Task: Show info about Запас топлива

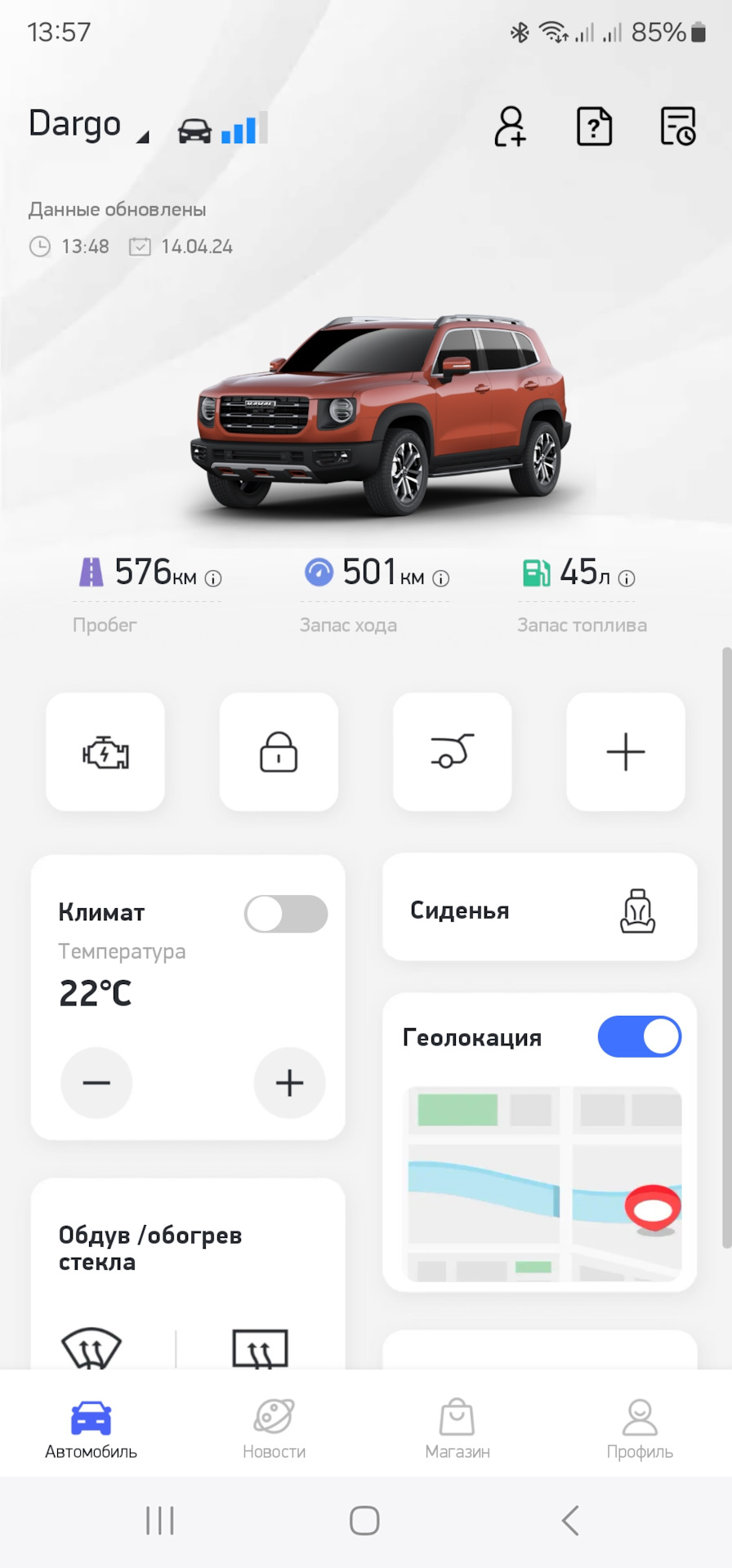Action: [x=627, y=579]
